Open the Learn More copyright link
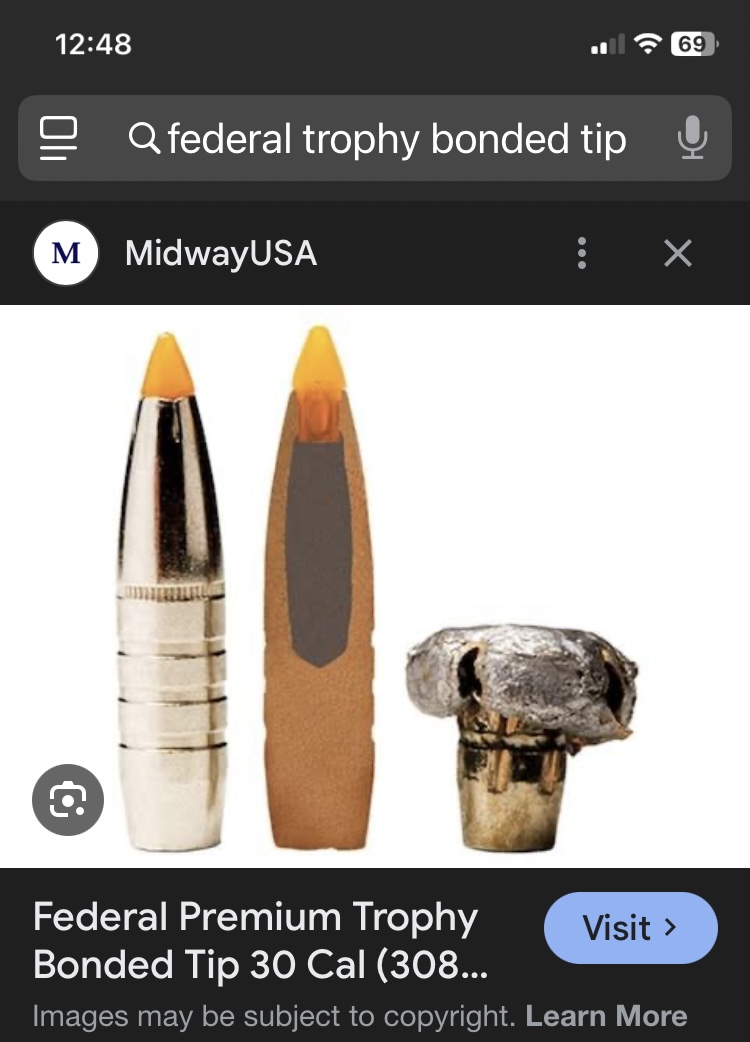The width and height of the screenshot is (750, 1042). click(606, 1016)
